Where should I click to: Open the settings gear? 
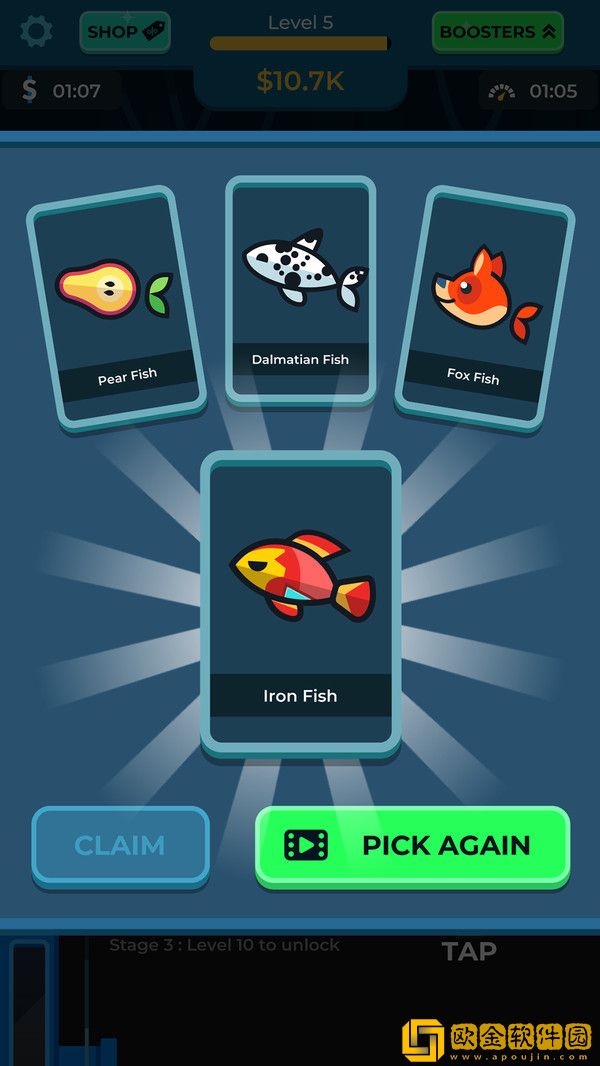(37, 31)
